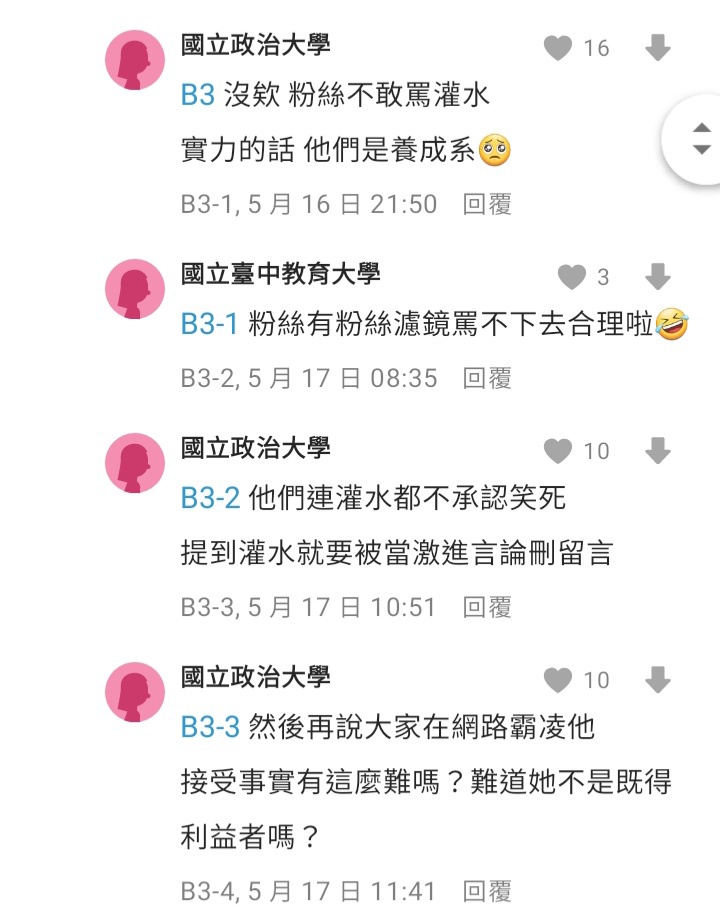Open 國立臺中教育大學 commenter avatar
The height and width of the screenshot is (917, 720).
[x=134, y=289]
